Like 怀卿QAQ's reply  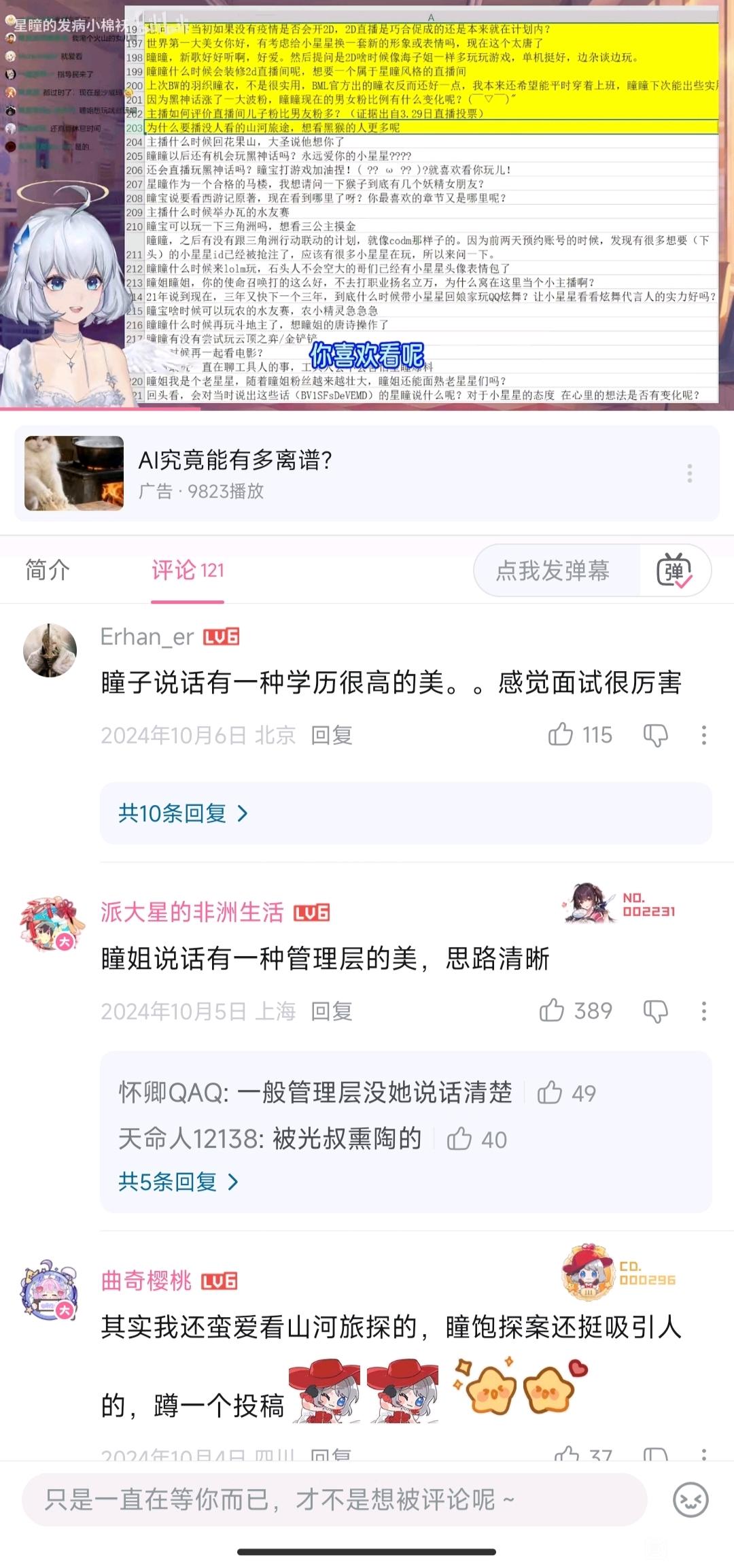coord(550,1093)
